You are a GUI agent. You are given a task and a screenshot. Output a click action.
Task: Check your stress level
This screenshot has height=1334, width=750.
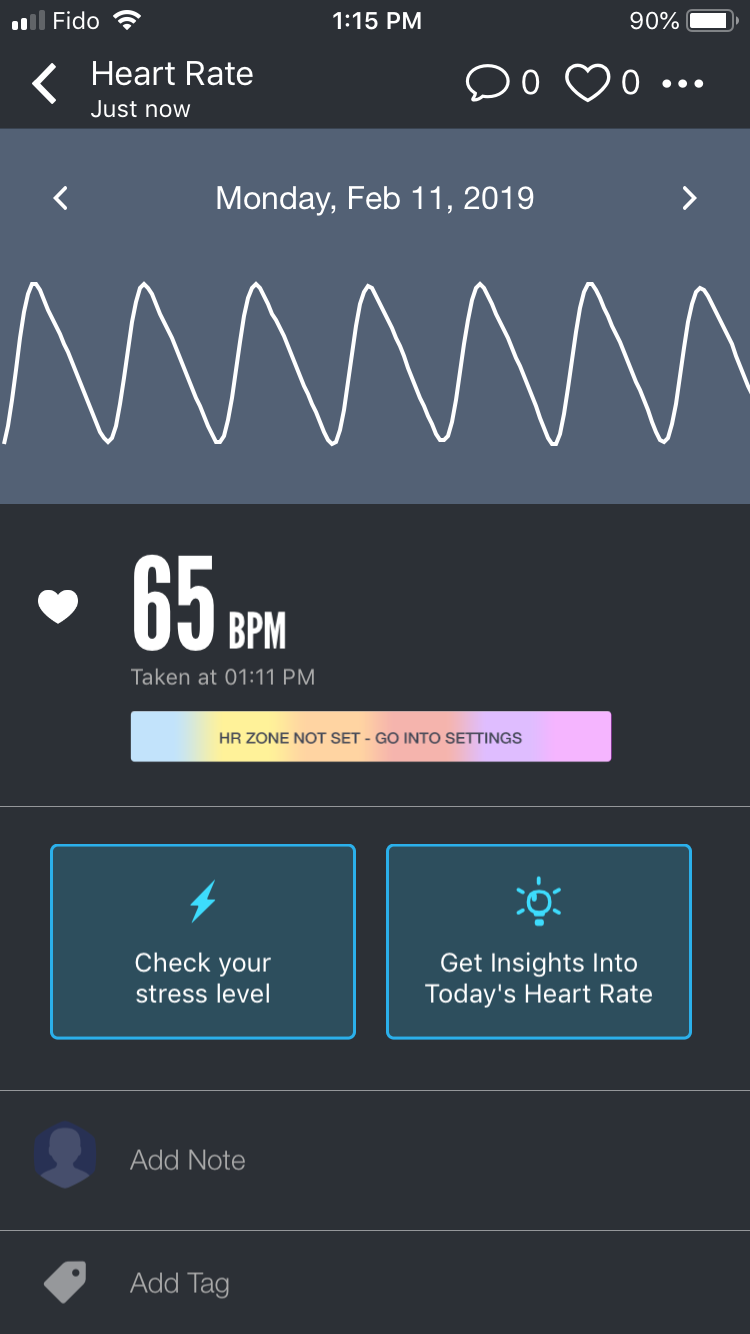(x=203, y=942)
